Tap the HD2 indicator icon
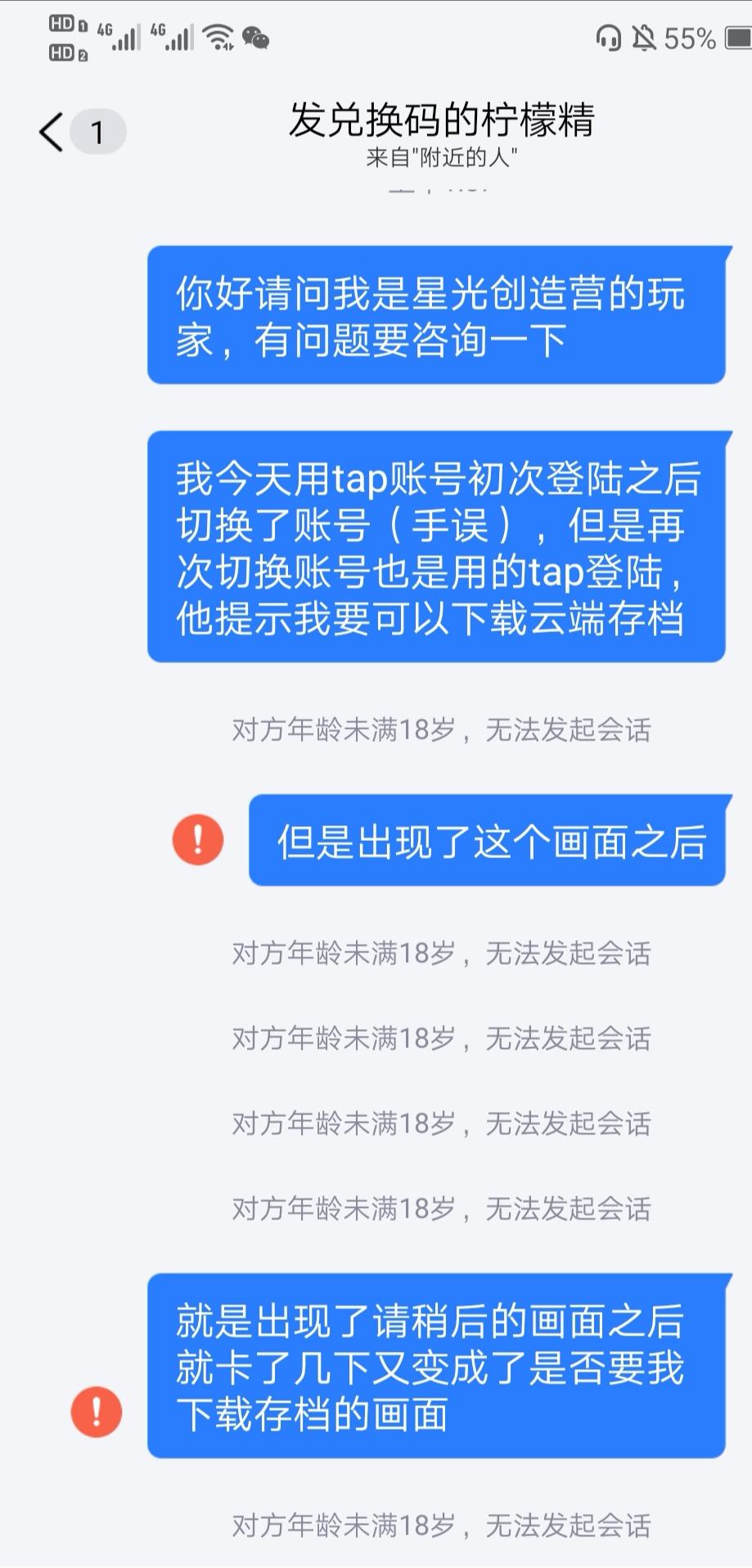The width and height of the screenshot is (752, 1568). coord(64,51)
